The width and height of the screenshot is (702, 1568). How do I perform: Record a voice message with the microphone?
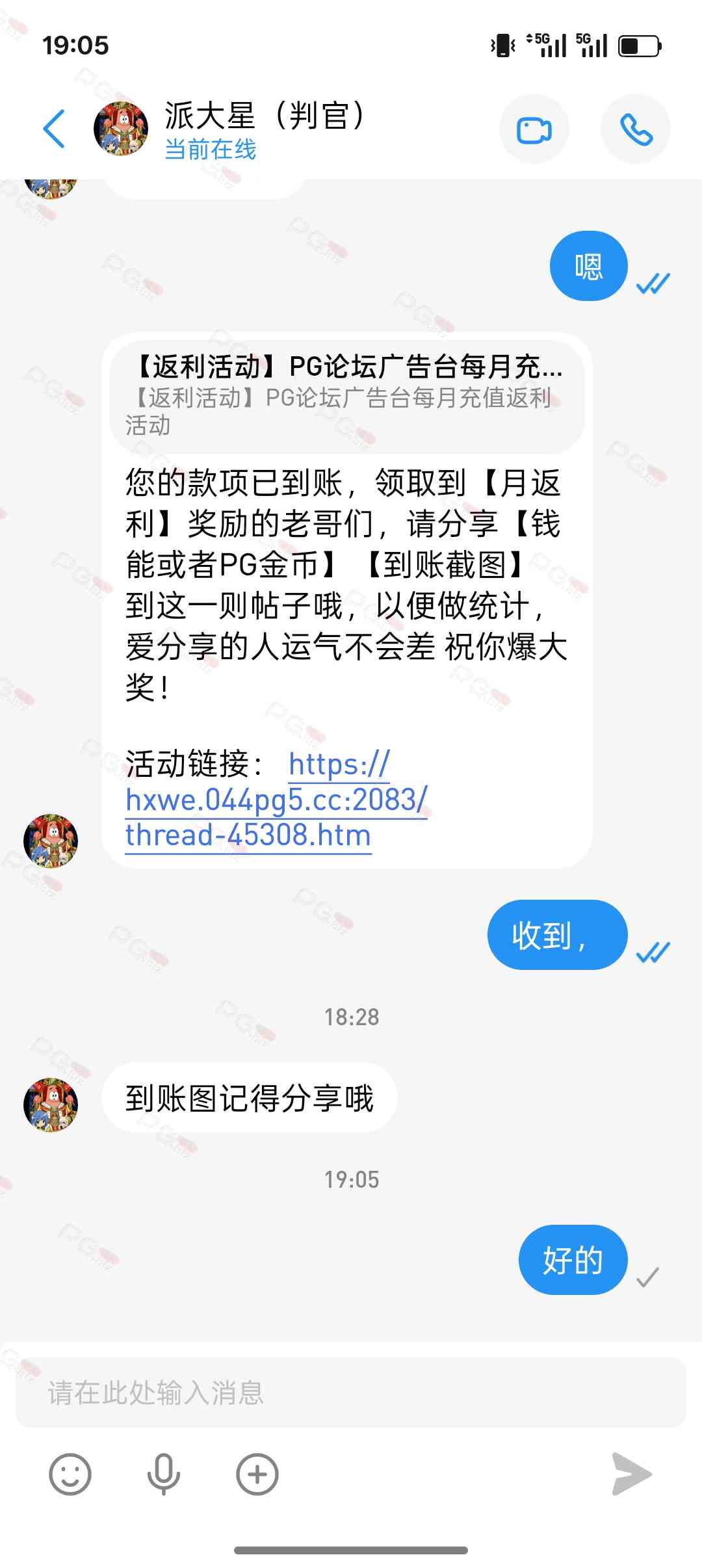(163, 1474)
